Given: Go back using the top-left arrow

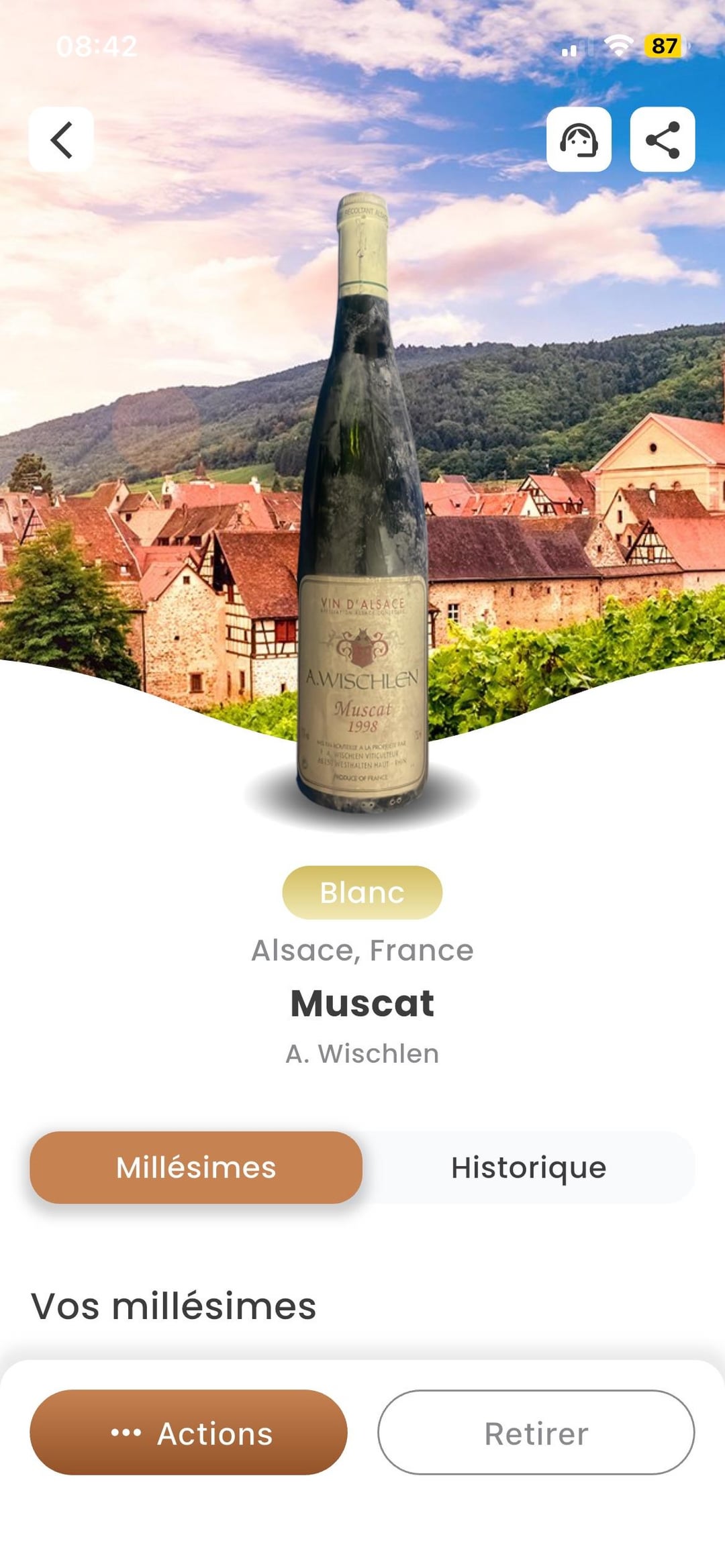Looking at the screenshot, I should point(61,140).
